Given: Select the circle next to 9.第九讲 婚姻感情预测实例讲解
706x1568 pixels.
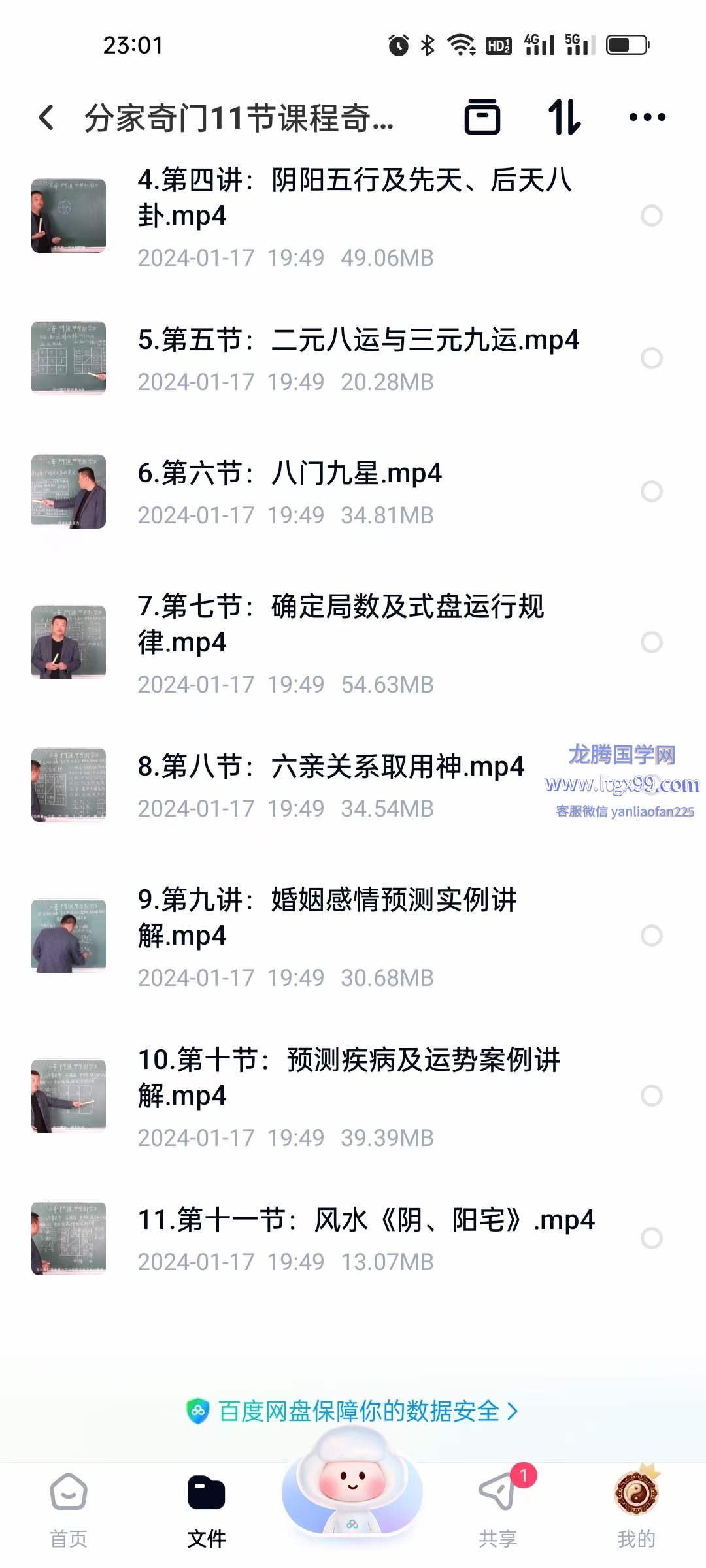Looking at the screenshot, I should [652, 936].
